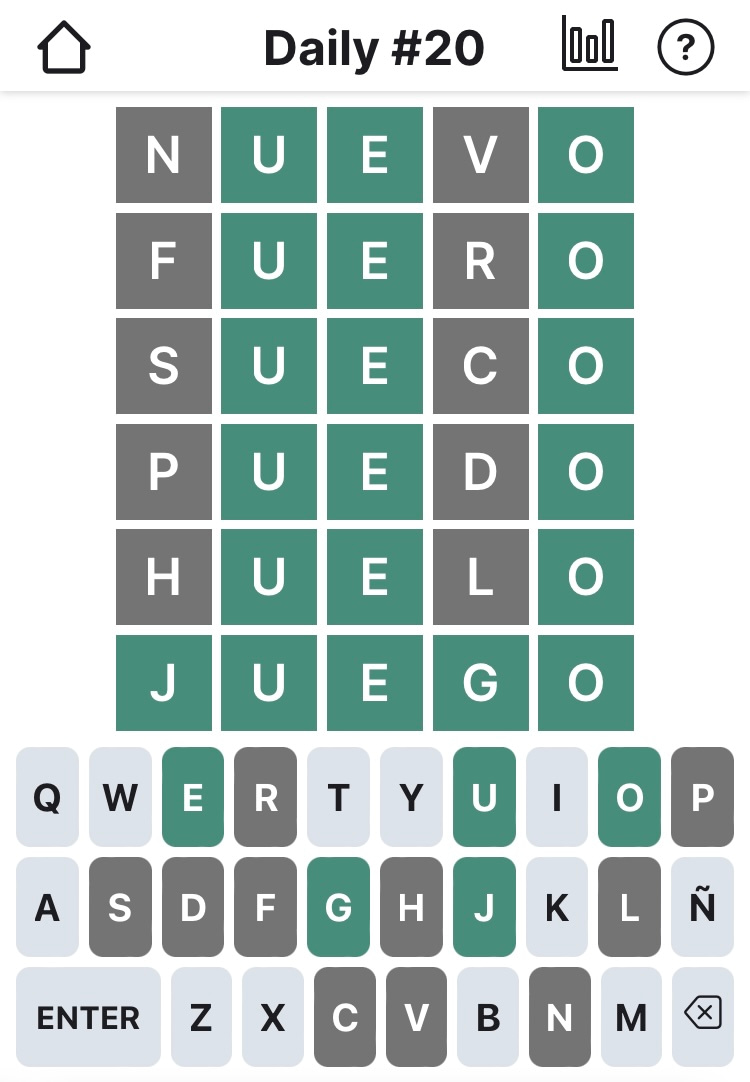The image size is (750, 1082).
Task: Select the Ñ key
Action: click(x=702, y=907)
